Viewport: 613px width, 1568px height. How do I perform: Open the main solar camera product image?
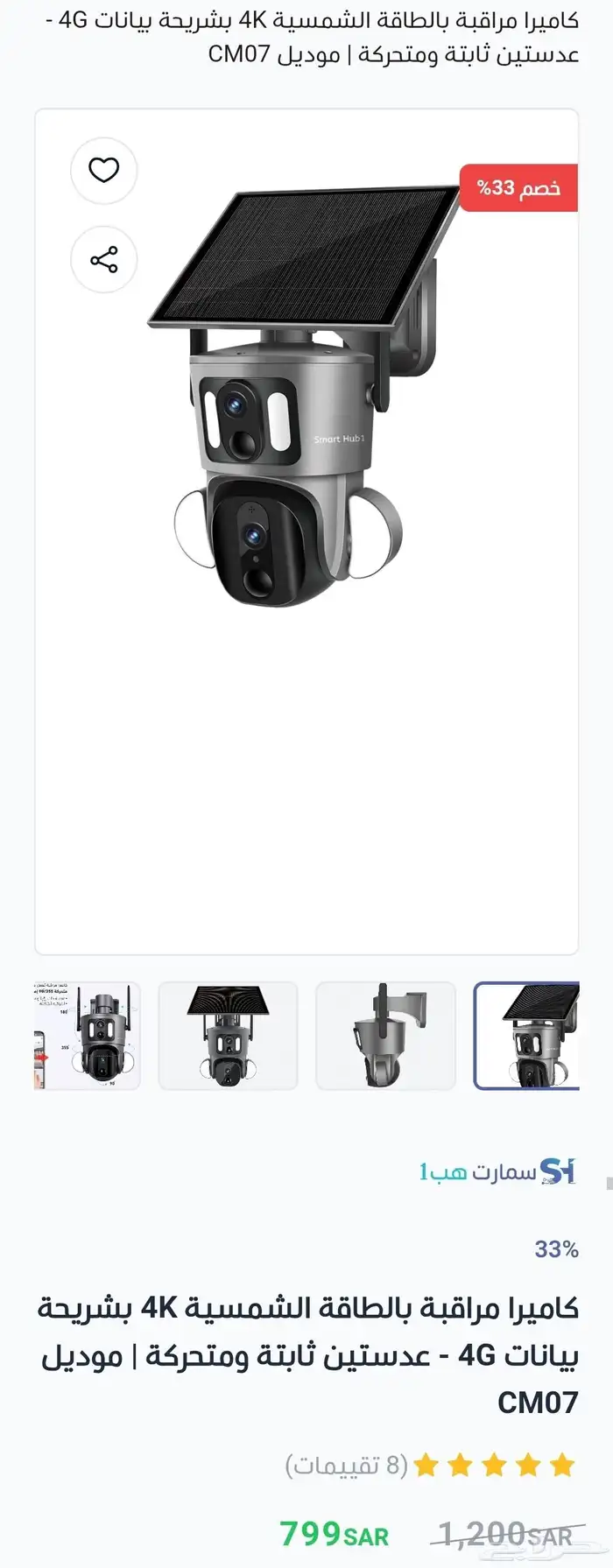306,394
